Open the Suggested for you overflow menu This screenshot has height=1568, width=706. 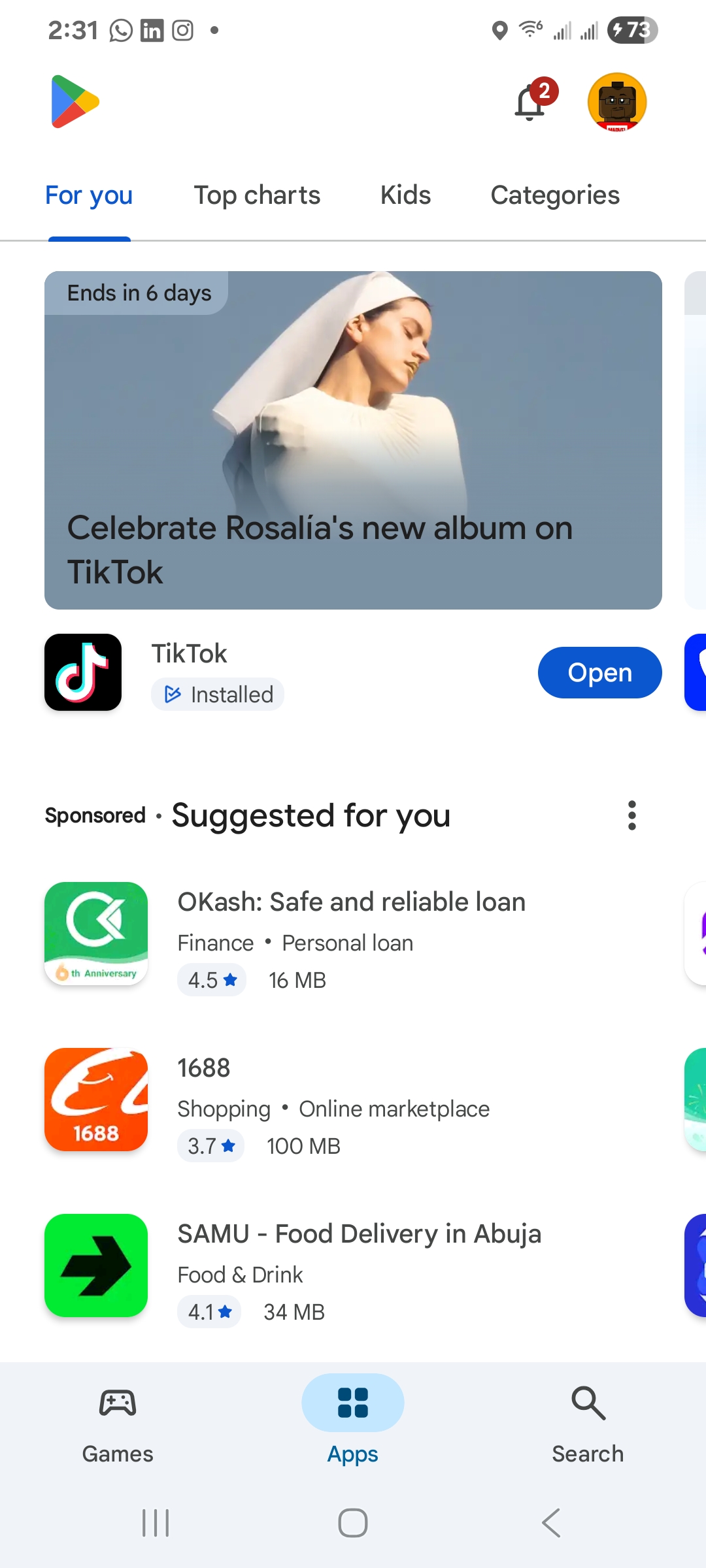(x=631, y=815)
